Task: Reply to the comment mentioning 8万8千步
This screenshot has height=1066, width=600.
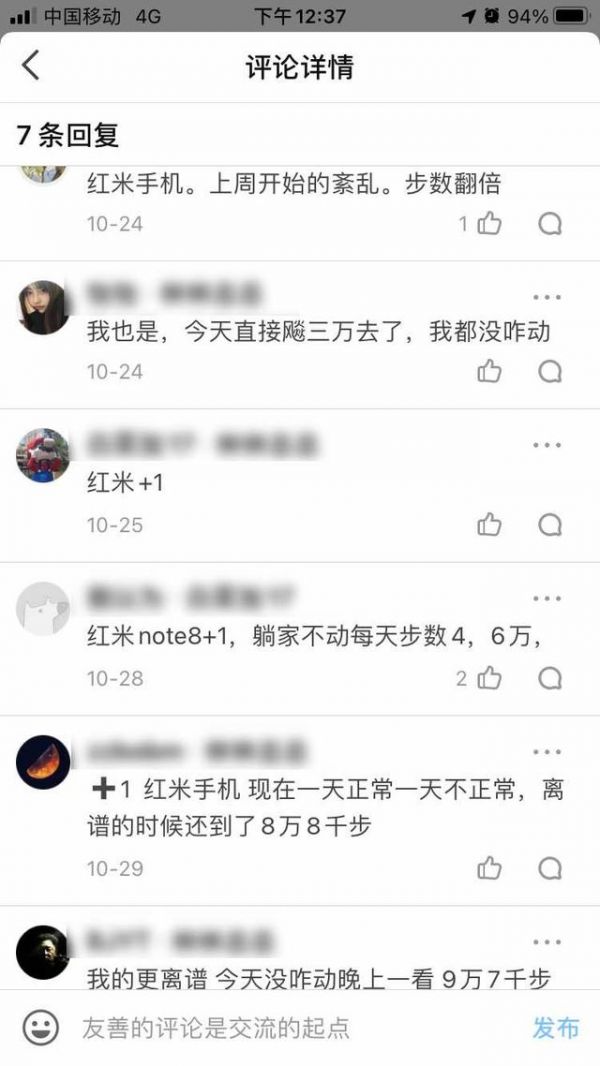Action: 550,868
